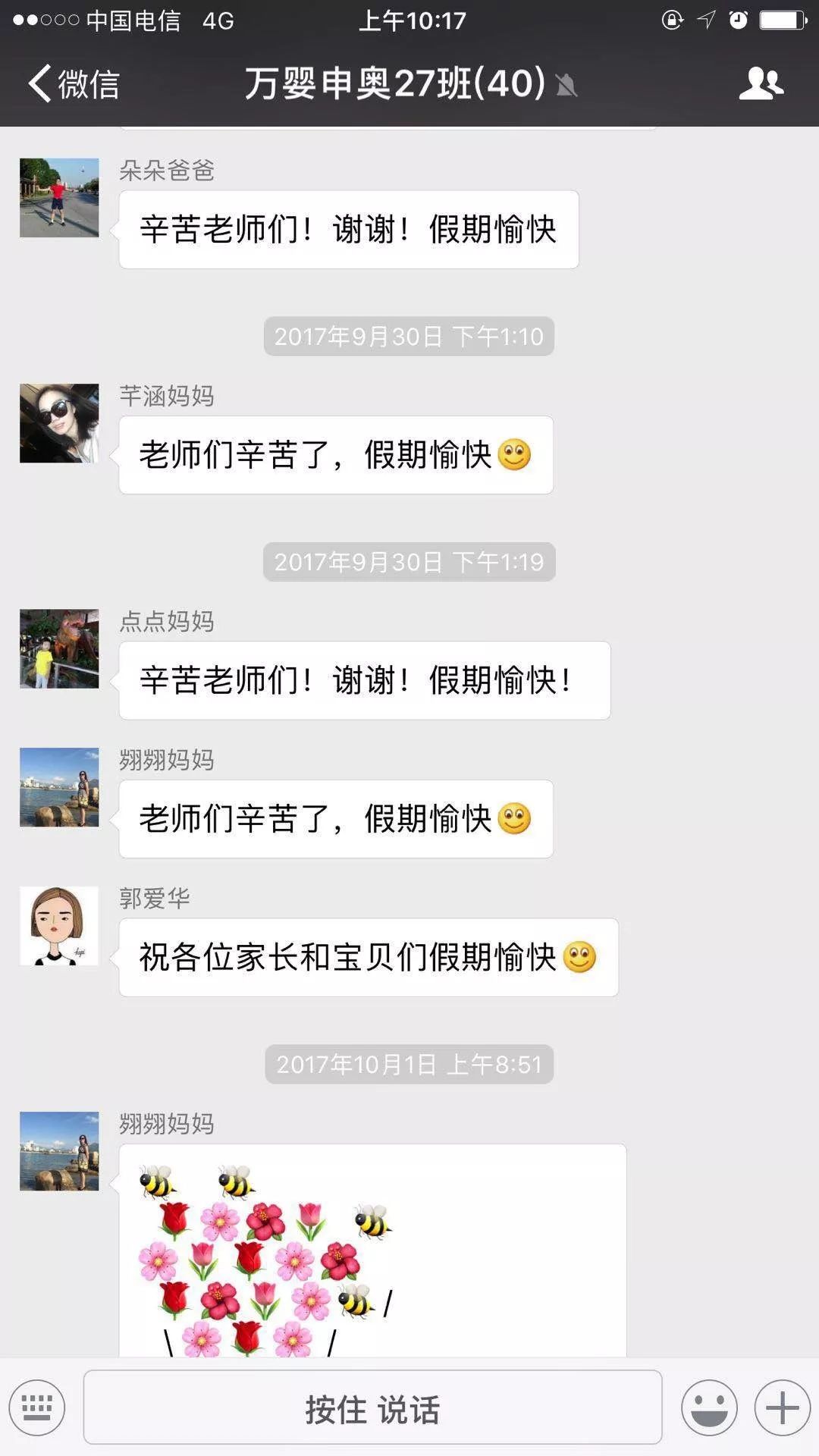819x1456 pixels.
Task: Switch to keyboard text input
Action: pyautogui.click(x=37, y=1407)
